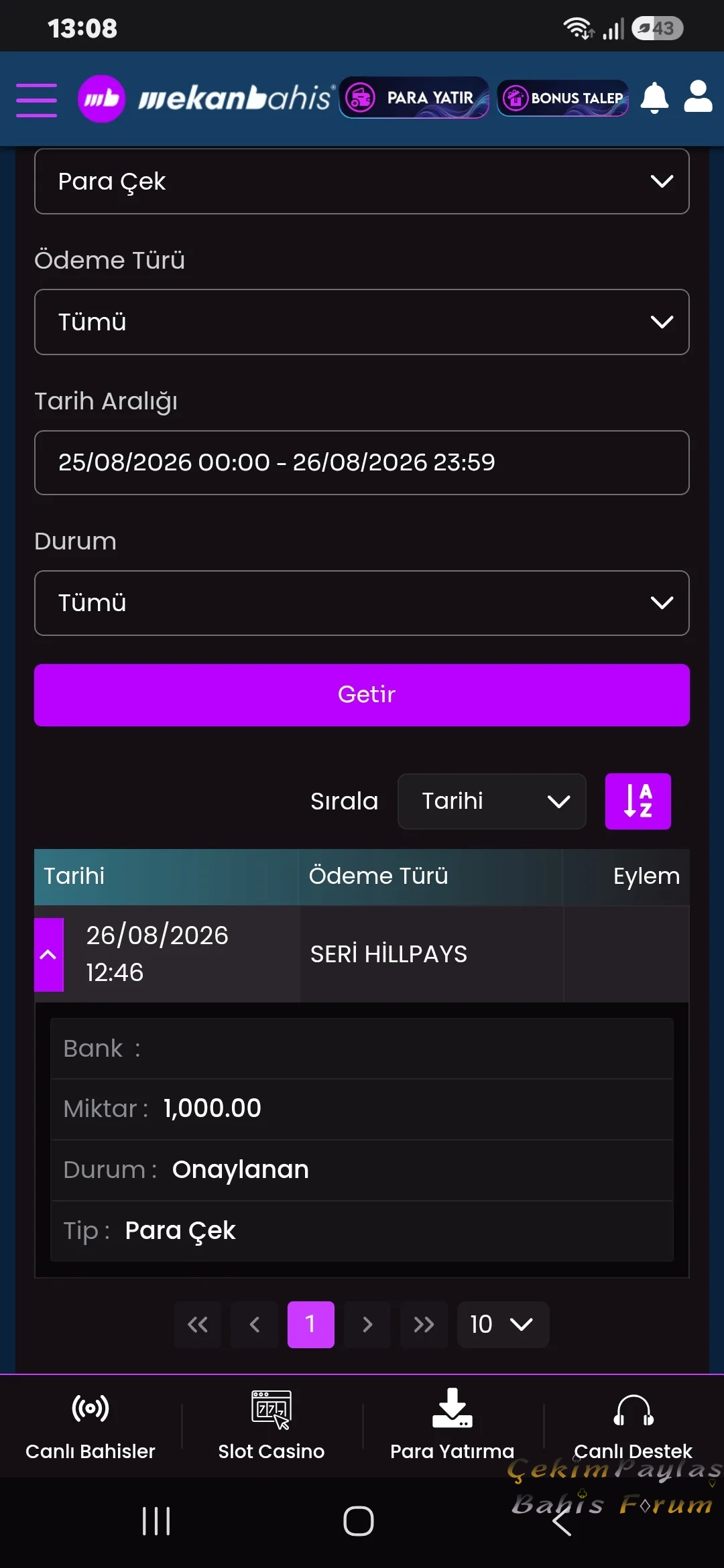Image resolution: width=724 pixels, height=1568 pixels.
Task: Collapse the 26/08/2026 transaction row
Action: [49, 954]
